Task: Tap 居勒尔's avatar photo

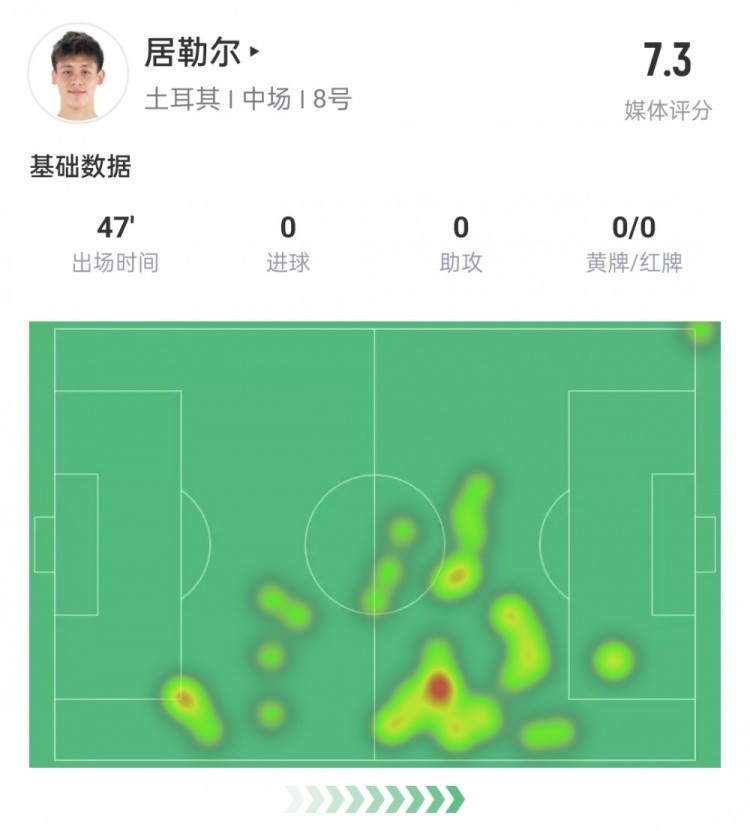Action: pos(78,73)
